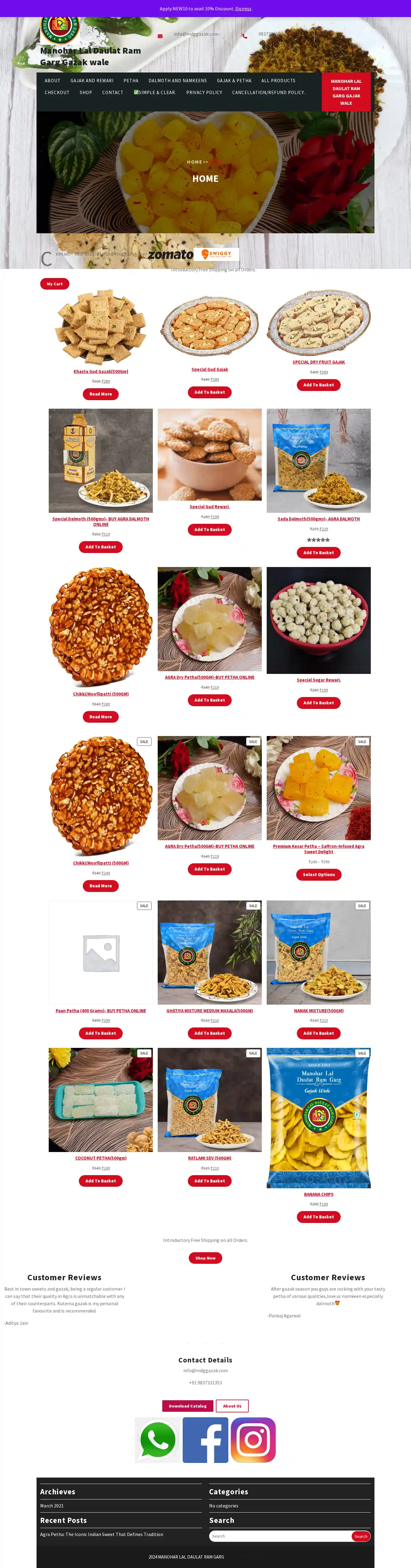View the Coconut Petha product image

click(x=100, y=1099)
